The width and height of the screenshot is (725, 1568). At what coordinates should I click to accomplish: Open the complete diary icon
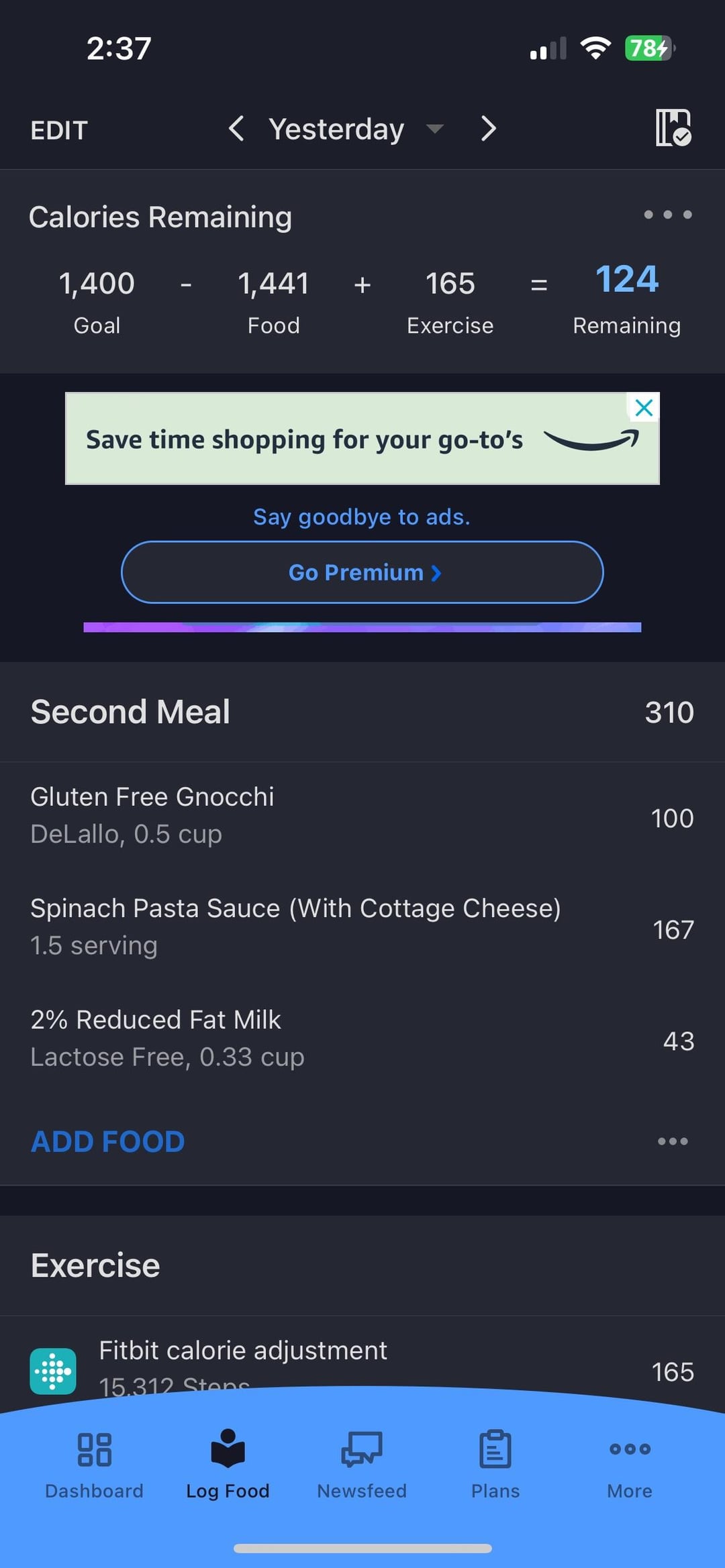tap(673, 127)
